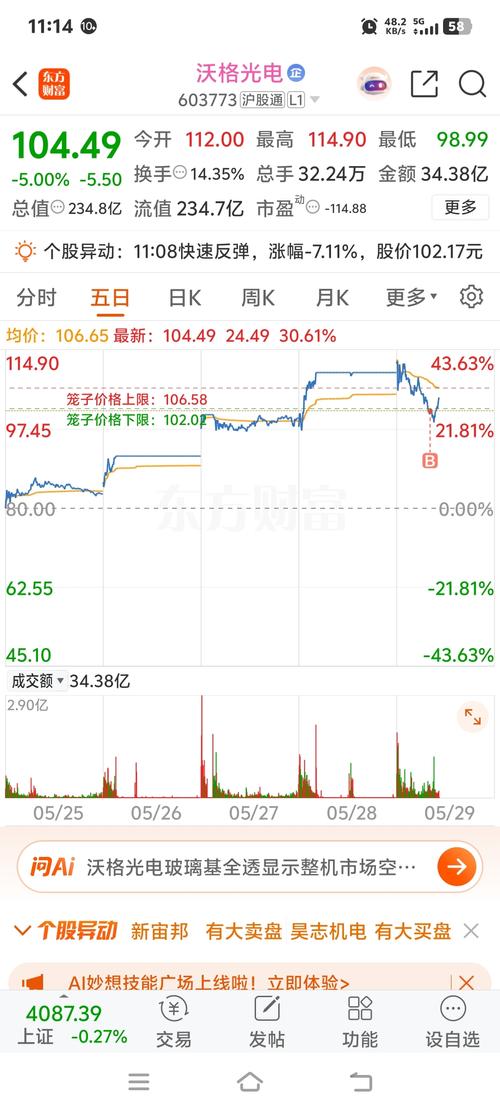Open the 问AI query about 沃格光电
Image resolution: width=500 pixels, height=1111 pixels.
250,867
